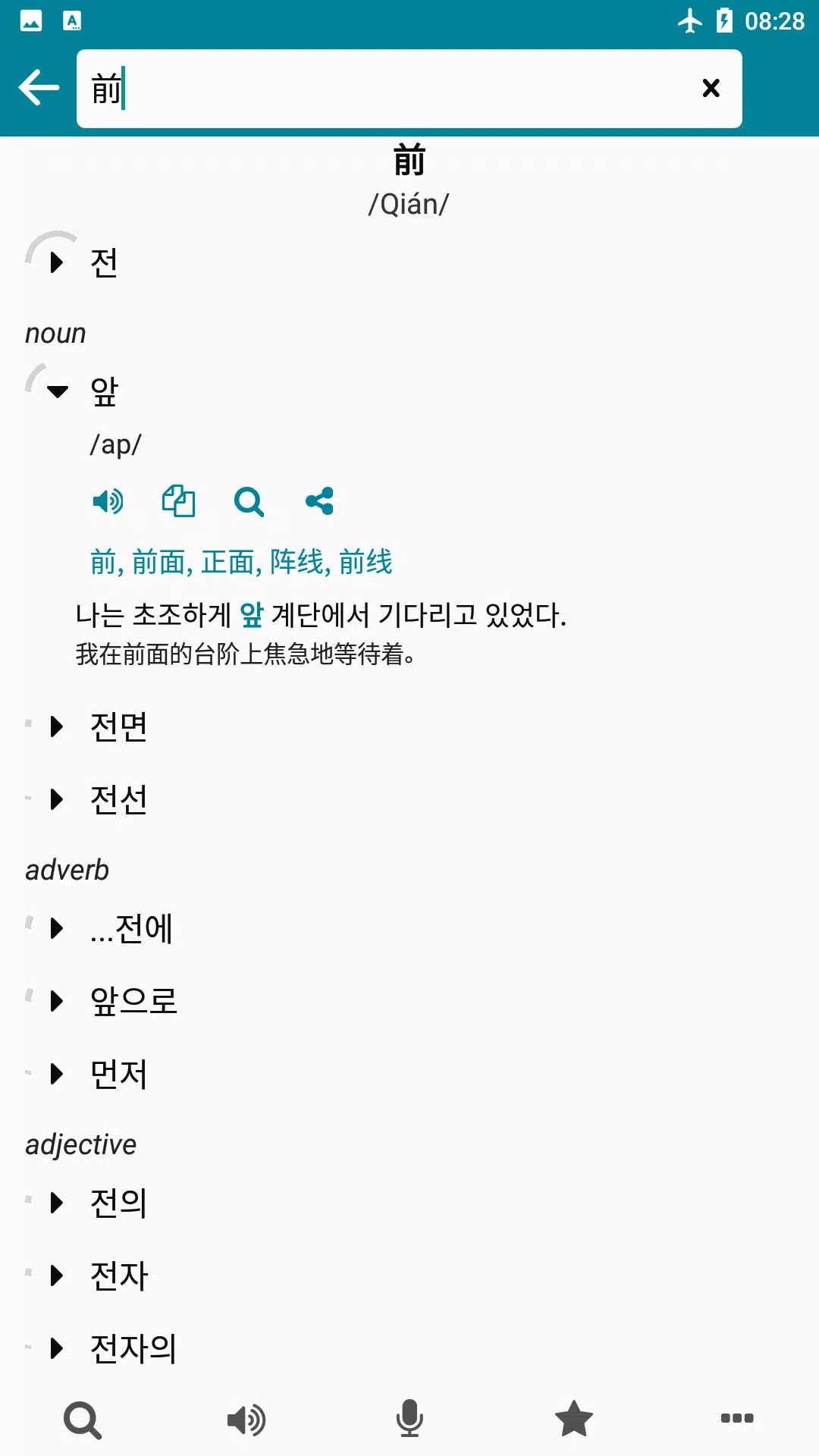Viewport: 819px width, 1456px height.
Task: Play pronunciation of 앞
Action: [x=108, y=501]
